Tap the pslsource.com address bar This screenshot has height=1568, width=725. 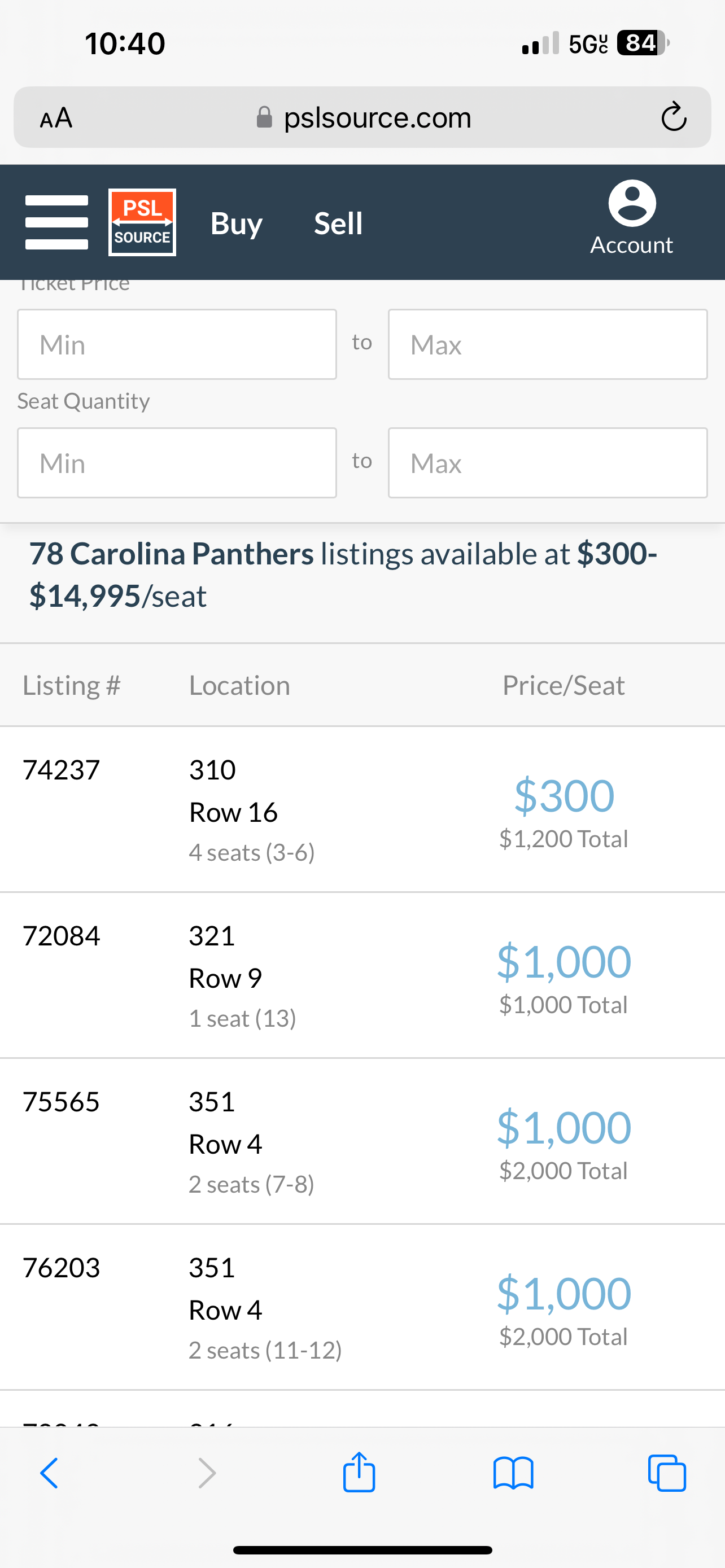click(364, 117)
